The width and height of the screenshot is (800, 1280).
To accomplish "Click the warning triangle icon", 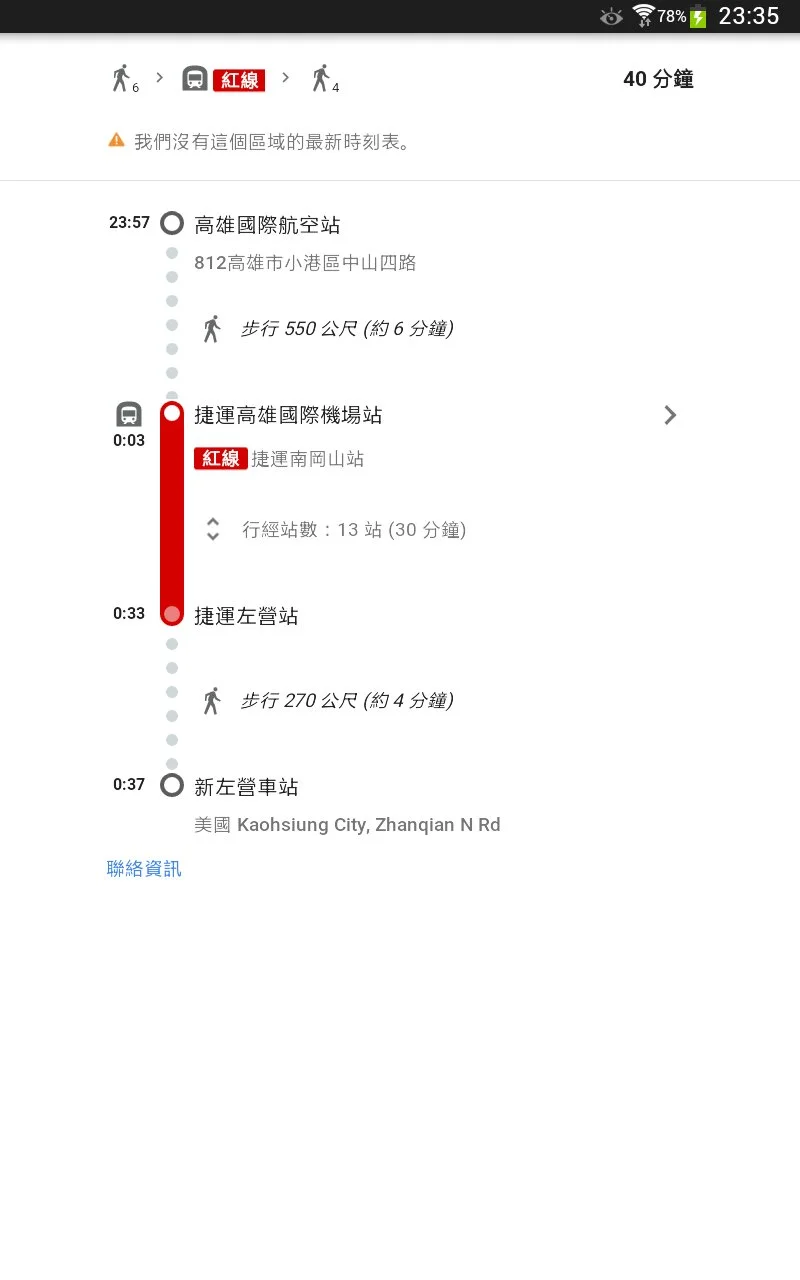I will 116,140.
